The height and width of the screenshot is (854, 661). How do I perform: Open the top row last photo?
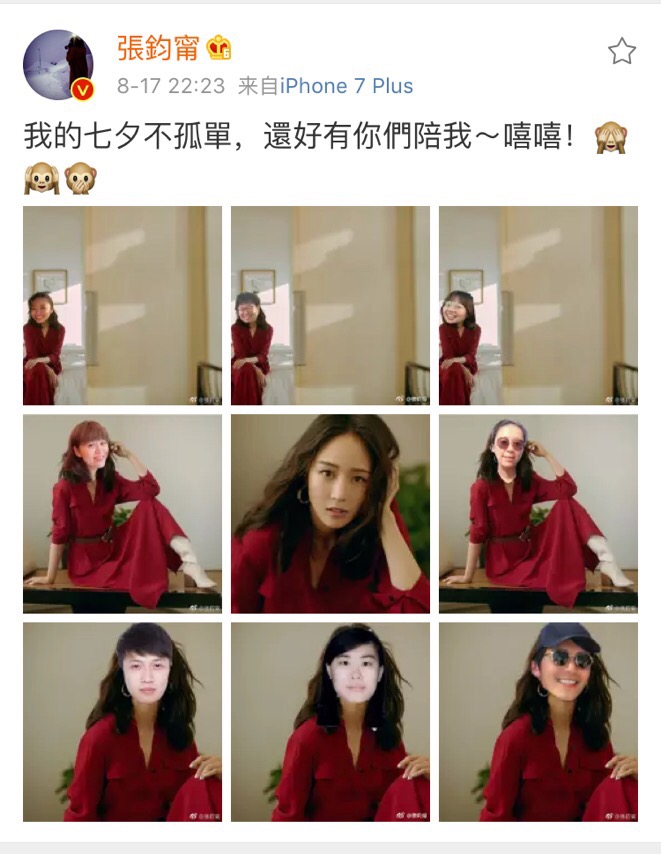[538, 305]
